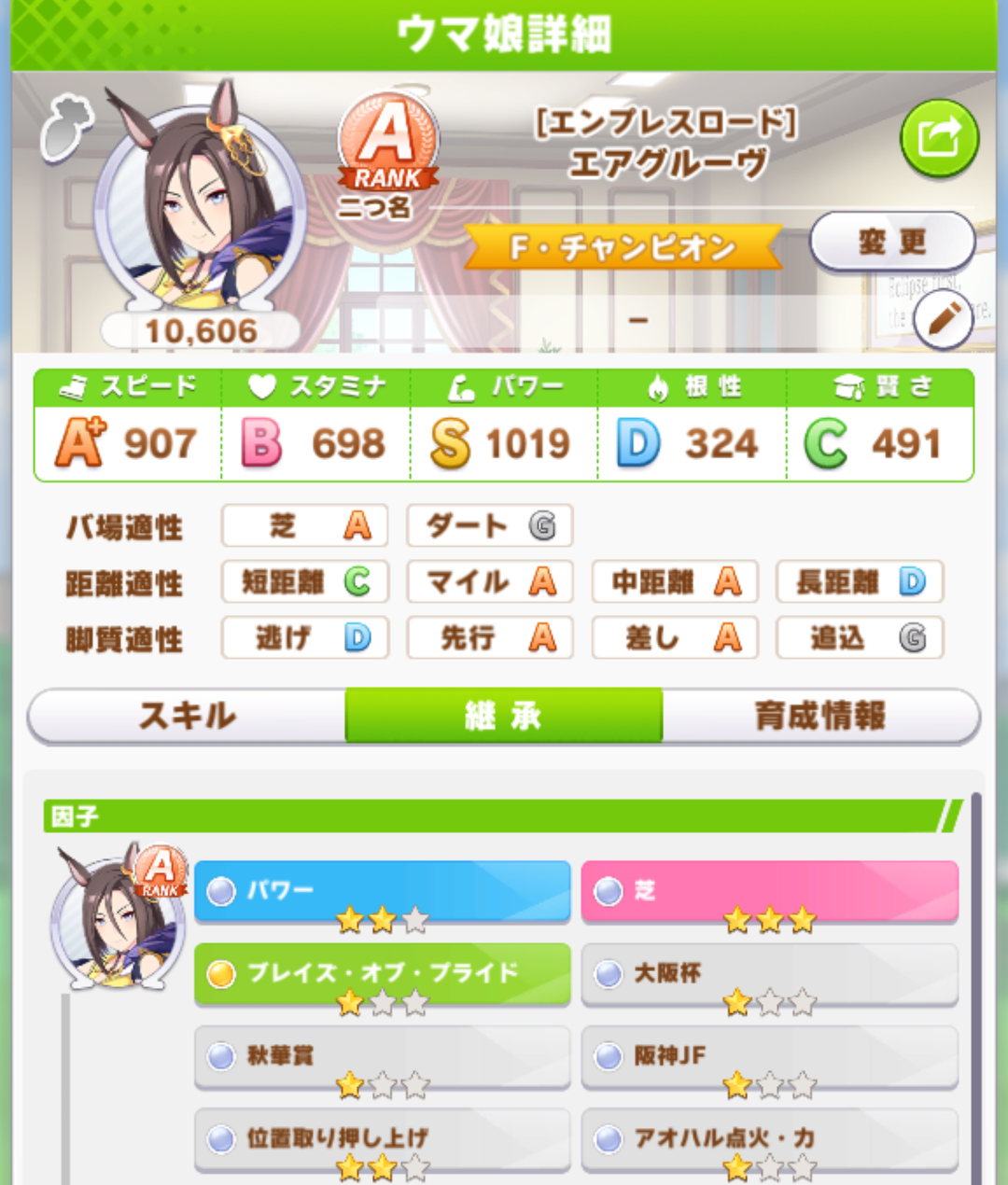The width and height of the screenshot is (1008, 1185).
Task: Open the 育成情報 tab
Action: tap(819, 716)
